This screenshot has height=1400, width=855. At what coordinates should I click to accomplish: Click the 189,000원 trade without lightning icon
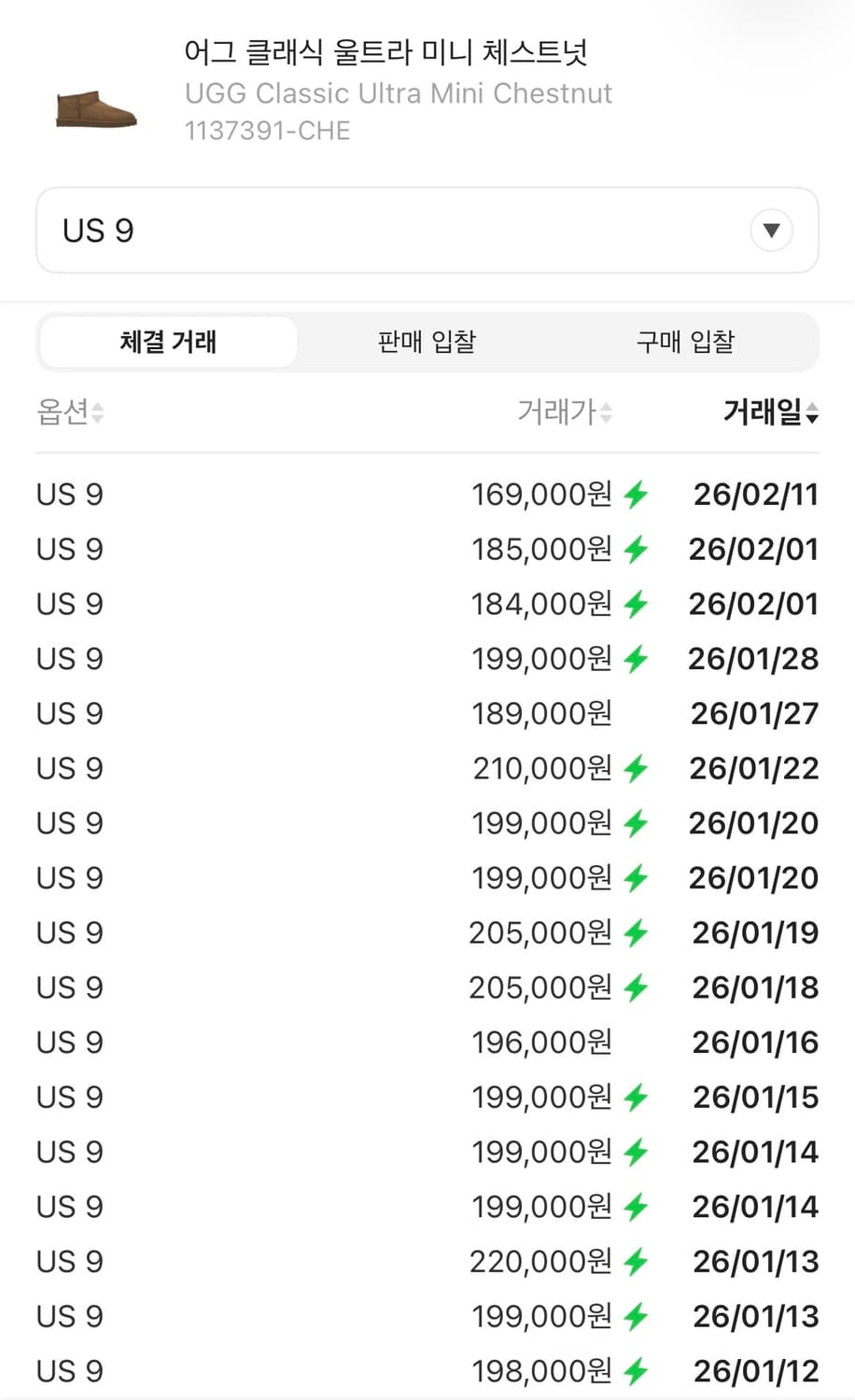pos(544,713)
